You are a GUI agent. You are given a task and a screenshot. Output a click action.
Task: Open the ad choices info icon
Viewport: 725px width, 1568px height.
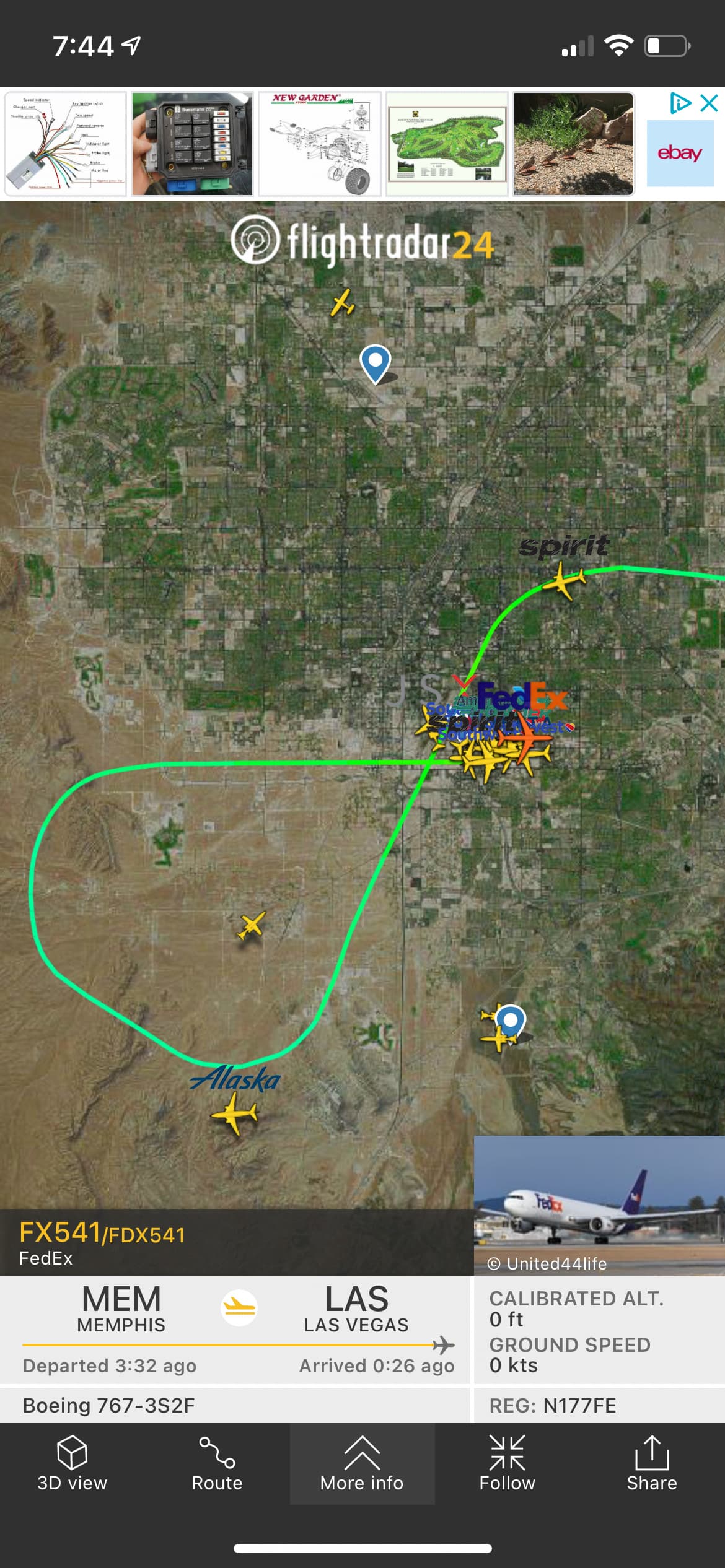point(680,103)
